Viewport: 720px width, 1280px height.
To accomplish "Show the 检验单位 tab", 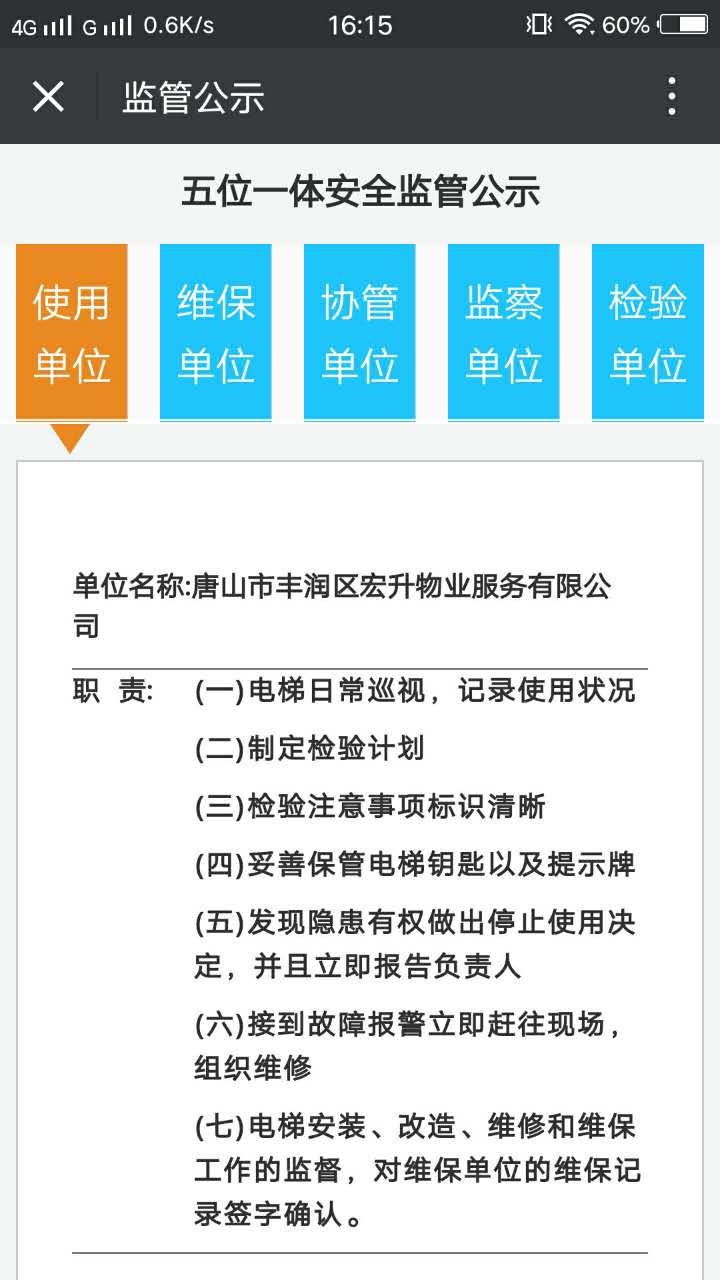I will click(x=648, y=333).
